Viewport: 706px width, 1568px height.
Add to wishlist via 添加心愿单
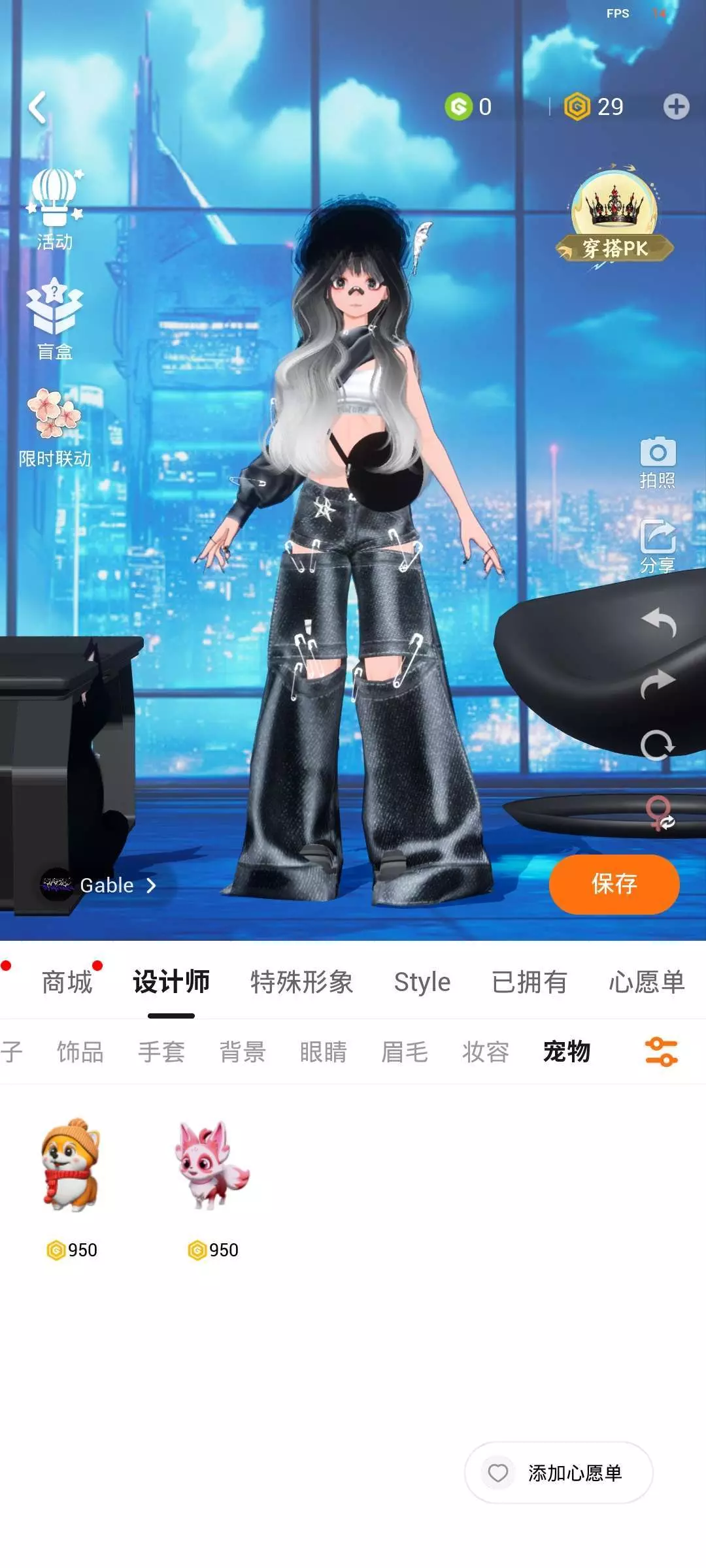point(559,1473)
